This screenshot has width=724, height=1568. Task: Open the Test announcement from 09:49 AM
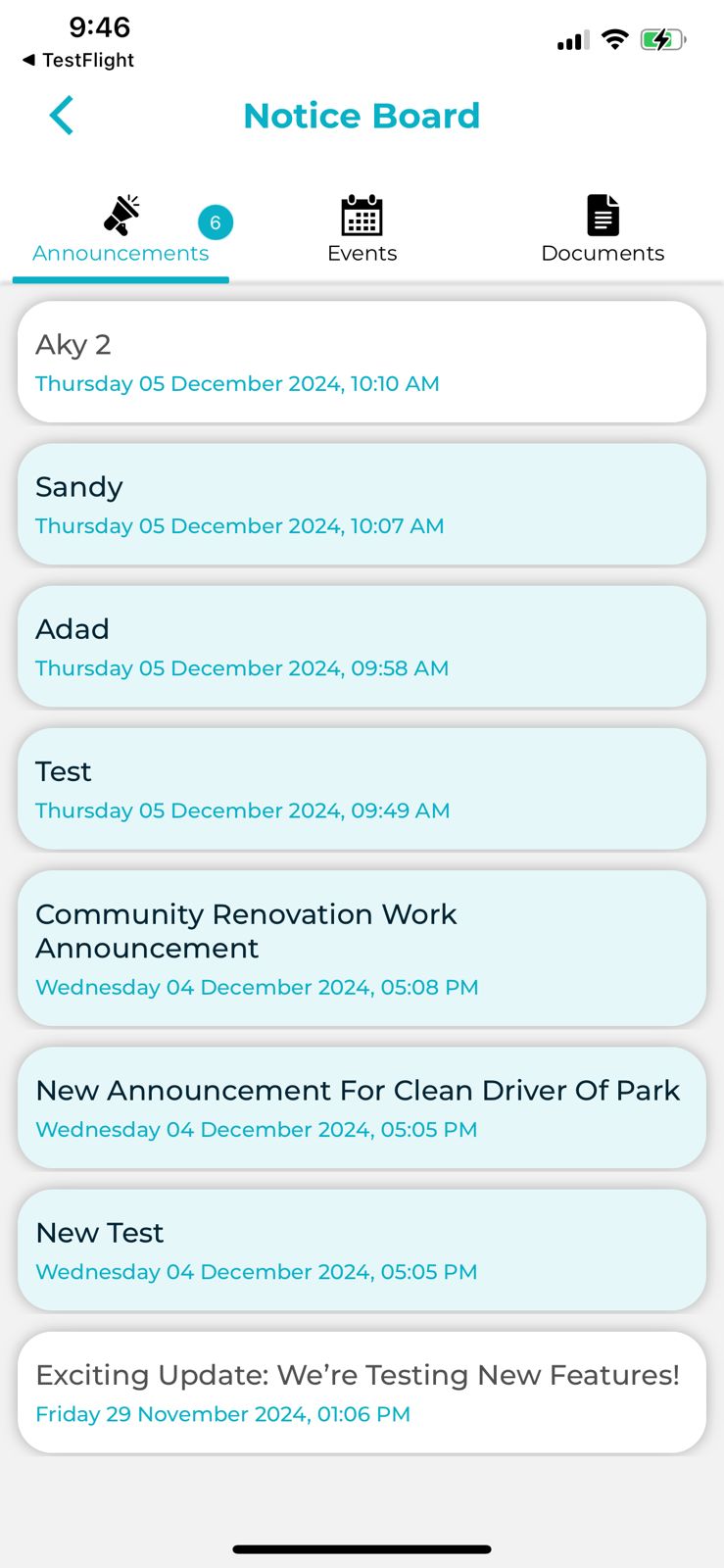tap(362, 788)
